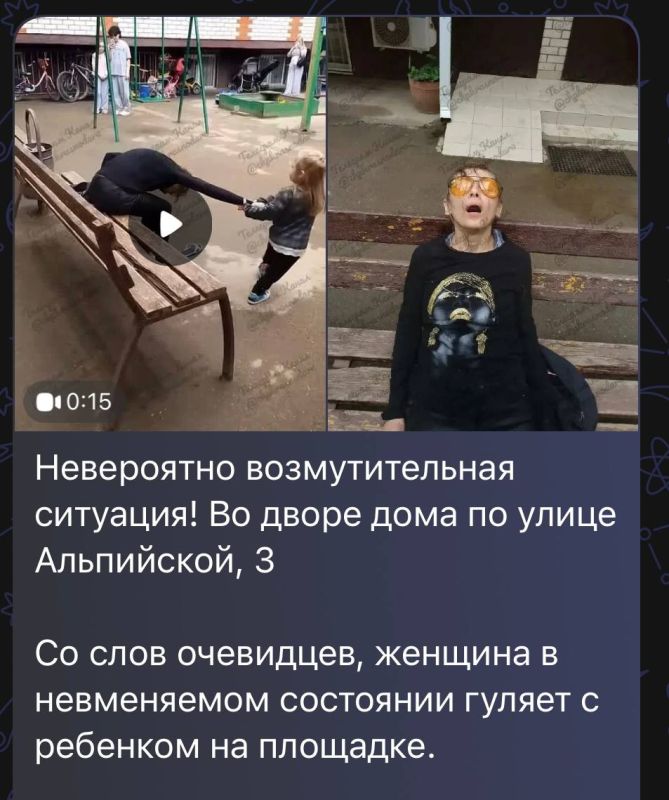Play the 0:15 video in the post
The width and height of the screenshot is (669, 800).
[170, 224]
